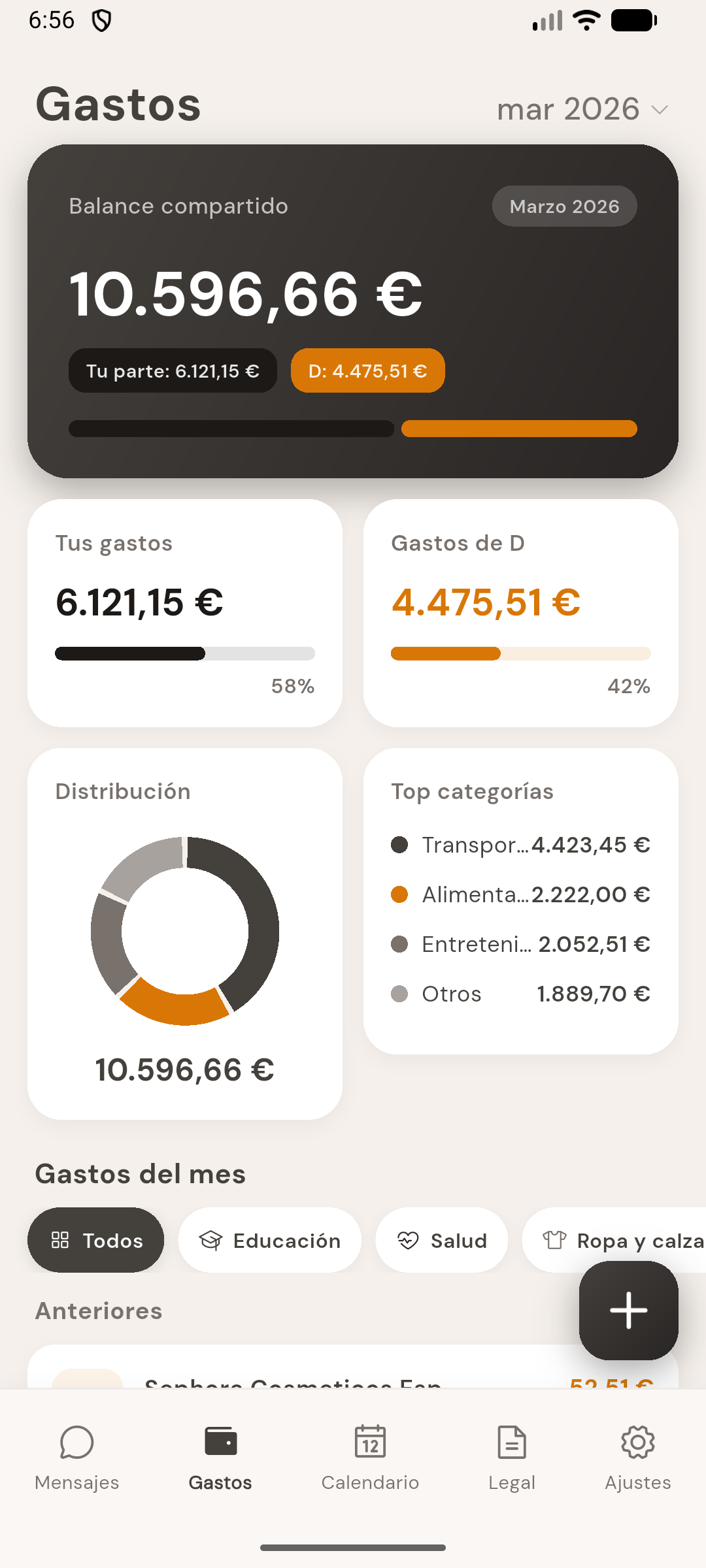
Task: Select the Gastos wallet icon
Action: click(220, 1441)
